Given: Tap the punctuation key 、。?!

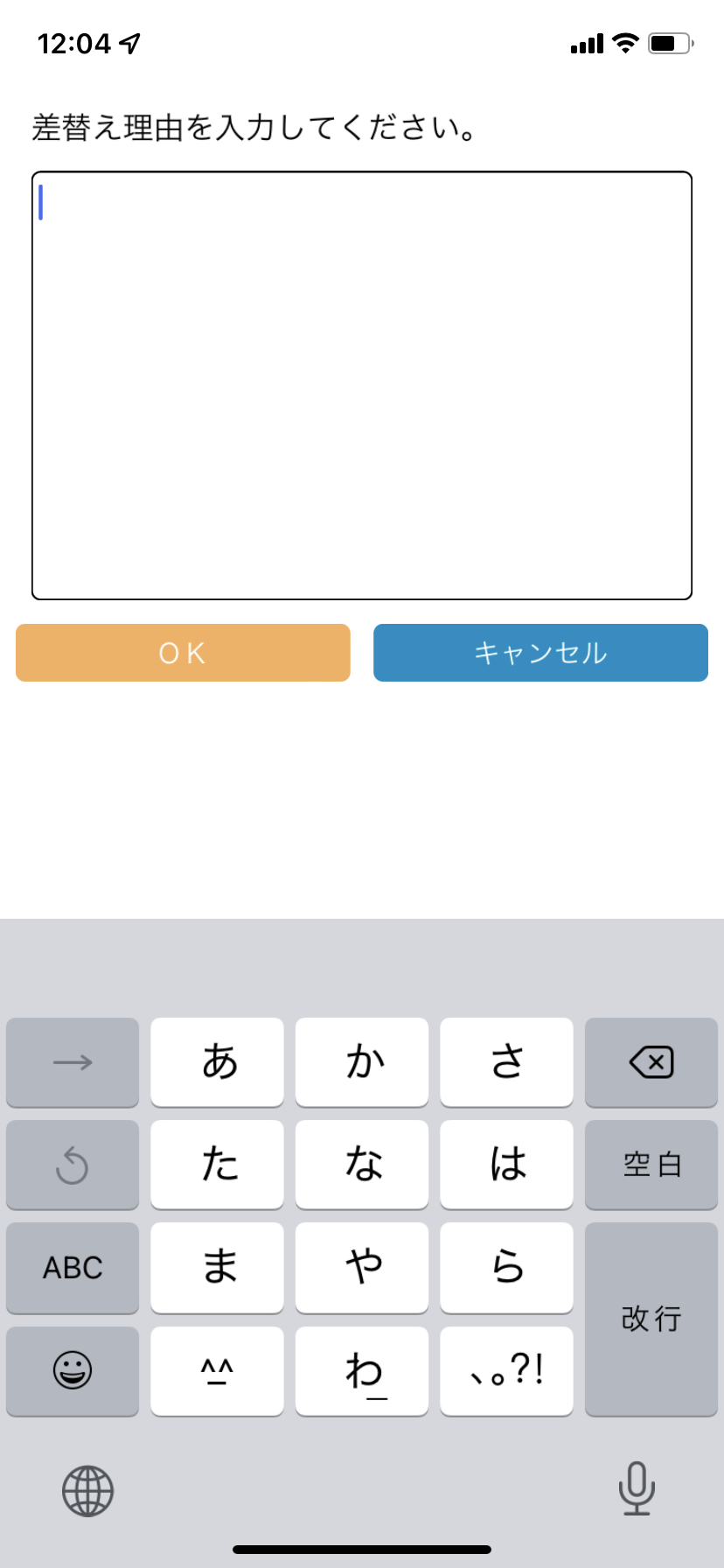Looking at the screenshot, I should (506, 1370).
